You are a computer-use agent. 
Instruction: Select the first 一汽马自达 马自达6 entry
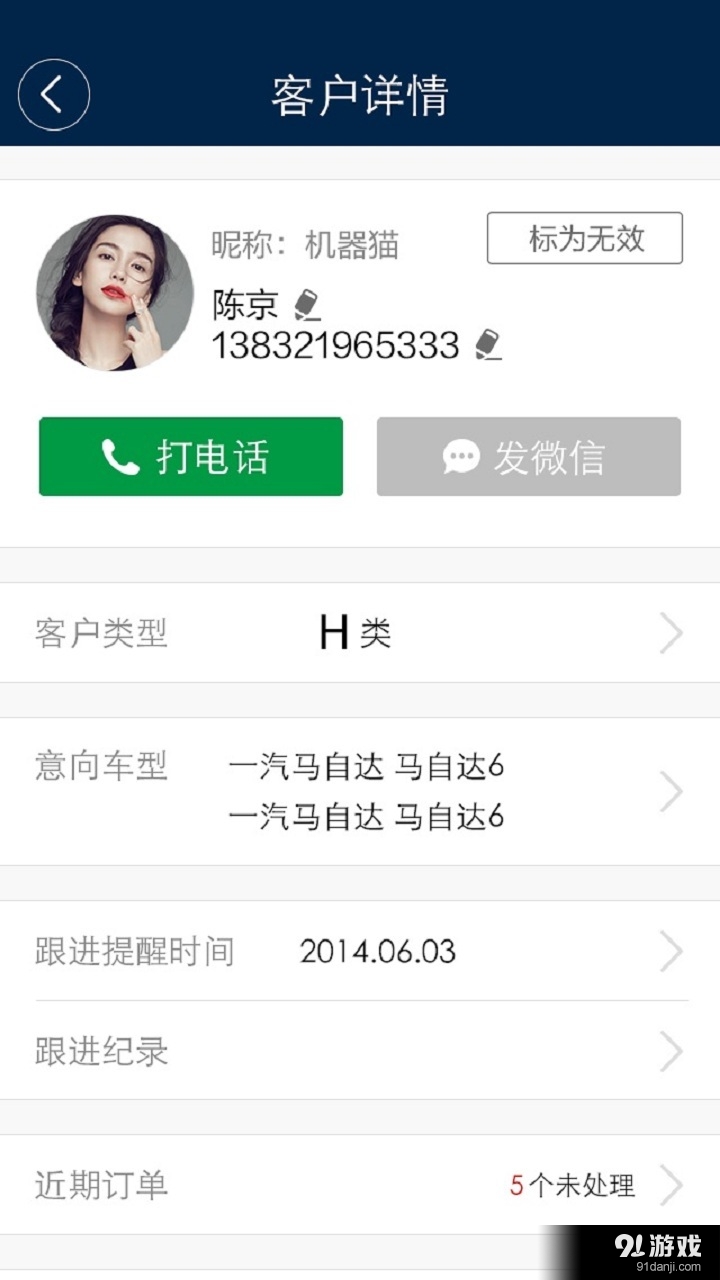370,768
